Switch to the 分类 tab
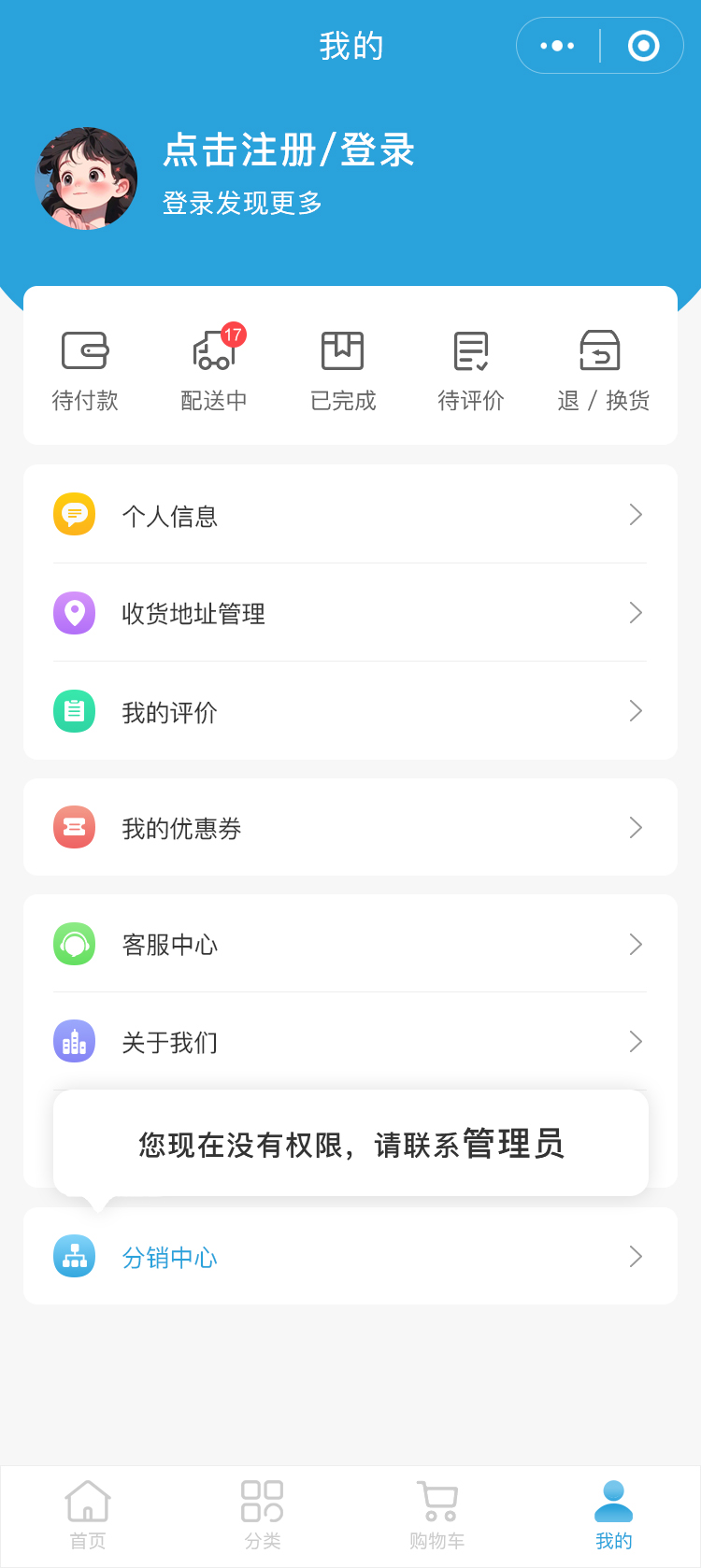This screenshot has height=1568, width=701. point(263,1516)
